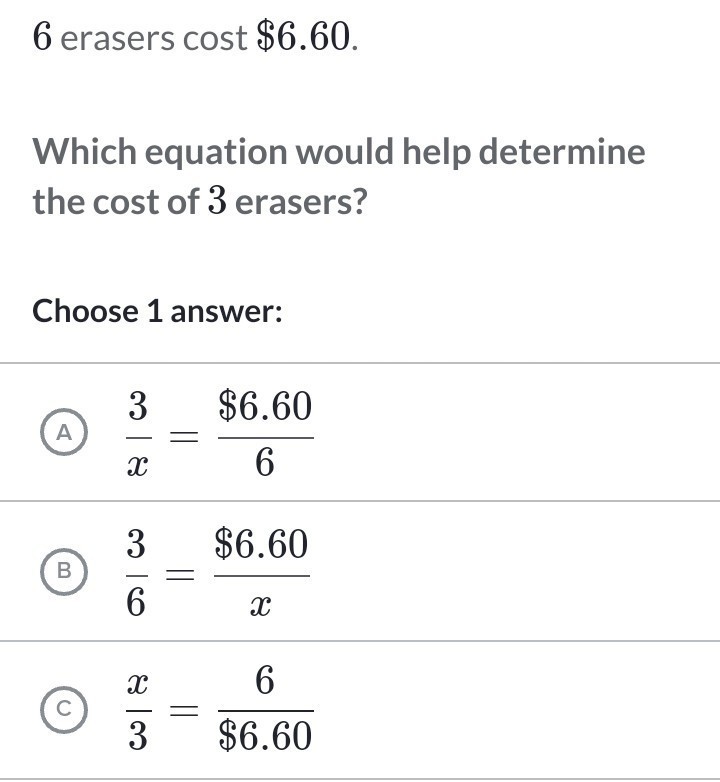Image resolution: width=720 pixels, height=782 pixels.
Task: Select answer A: 3/x = $6.60/6
Action: (64, 432)
